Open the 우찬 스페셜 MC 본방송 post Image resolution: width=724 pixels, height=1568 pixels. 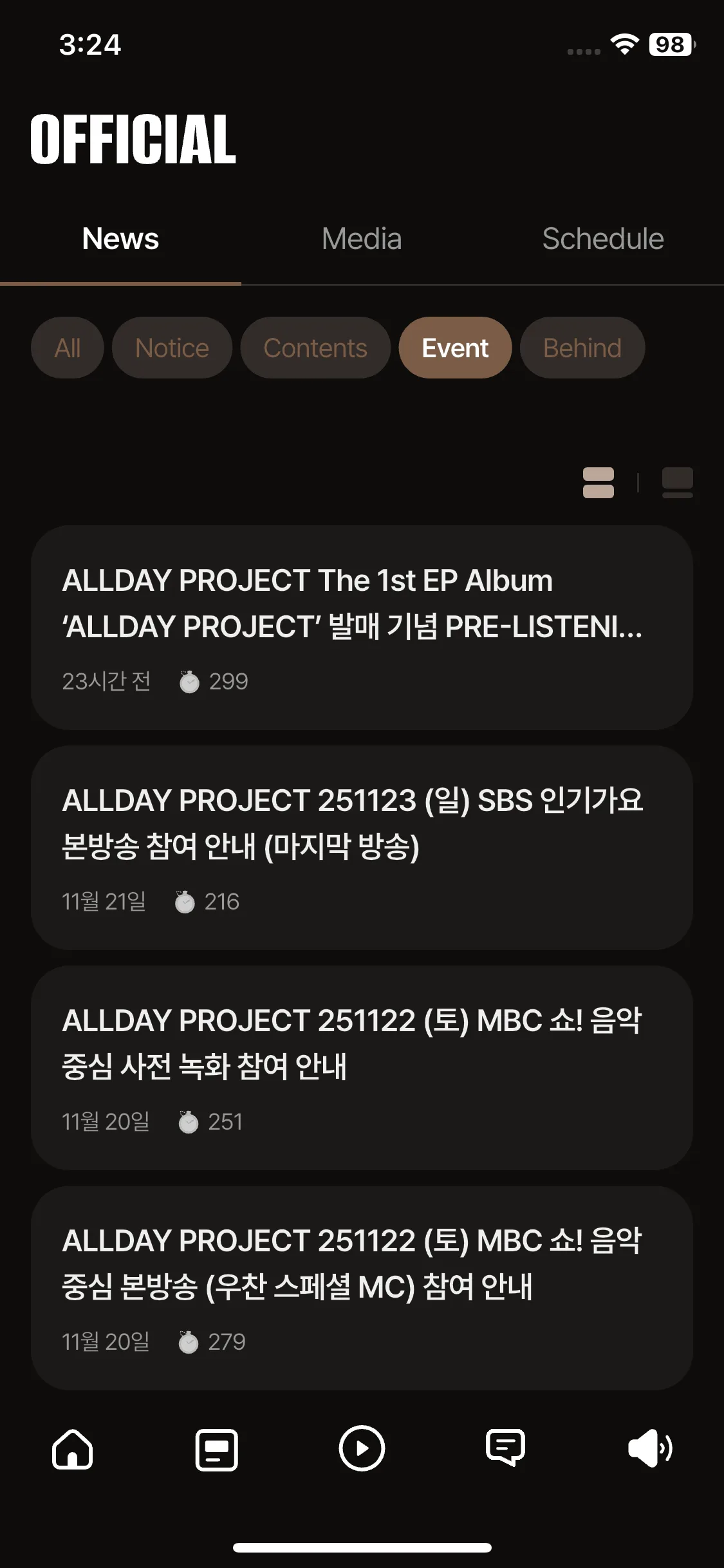362,1288
